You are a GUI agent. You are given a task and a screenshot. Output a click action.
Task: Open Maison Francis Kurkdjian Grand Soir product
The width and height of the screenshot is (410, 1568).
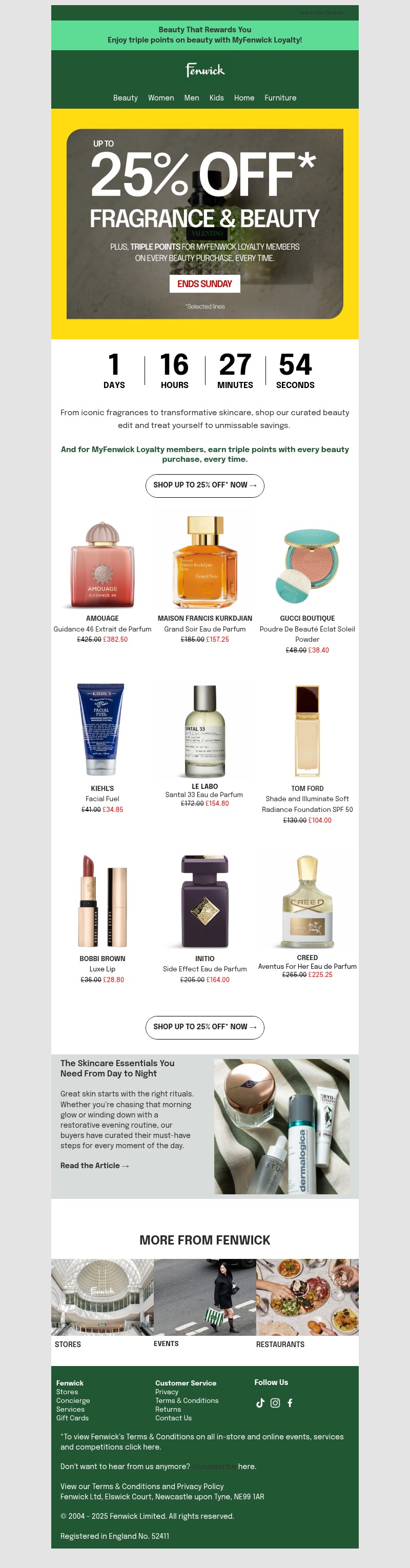pos(204,562)
